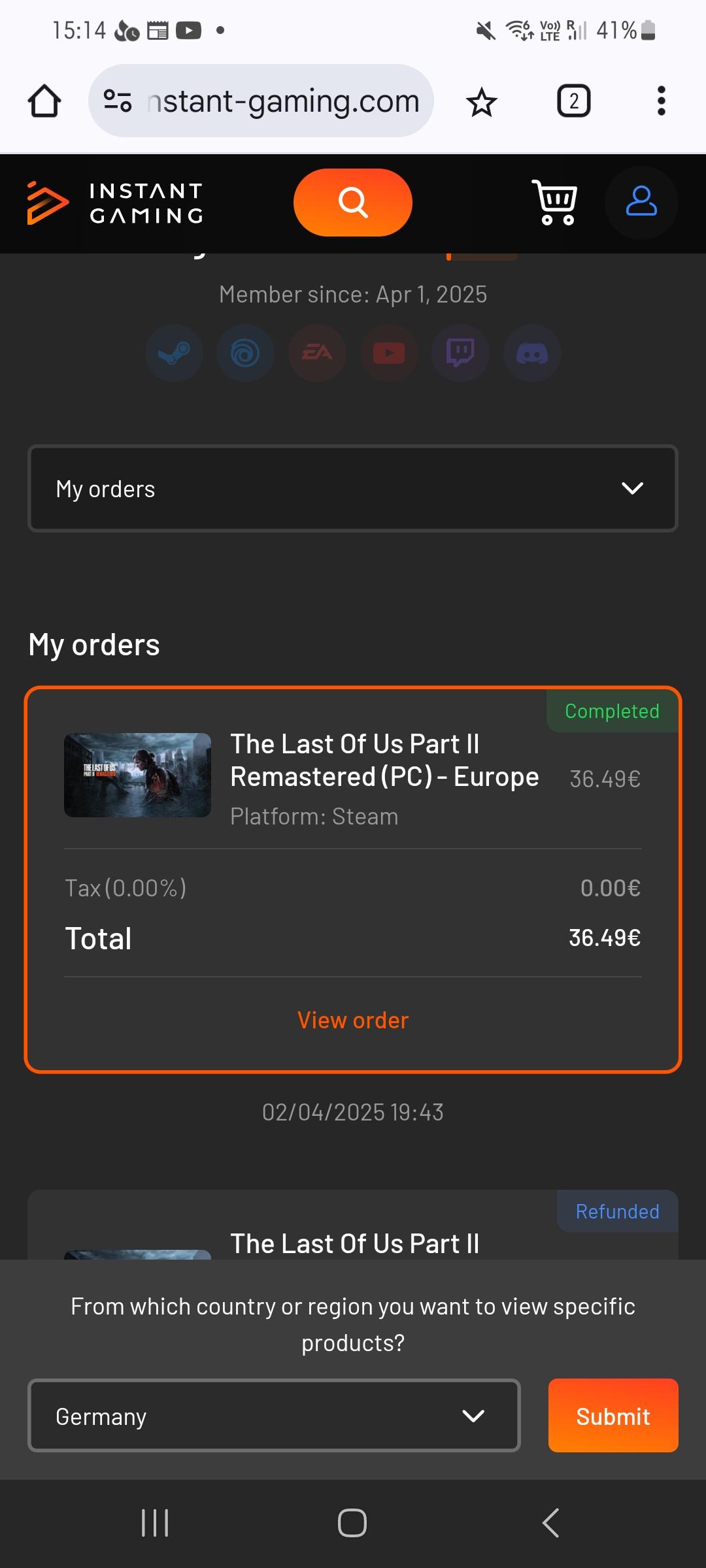Bookmark this page with the star
The height and width of the screenshot is (1568, 706).
482,102
